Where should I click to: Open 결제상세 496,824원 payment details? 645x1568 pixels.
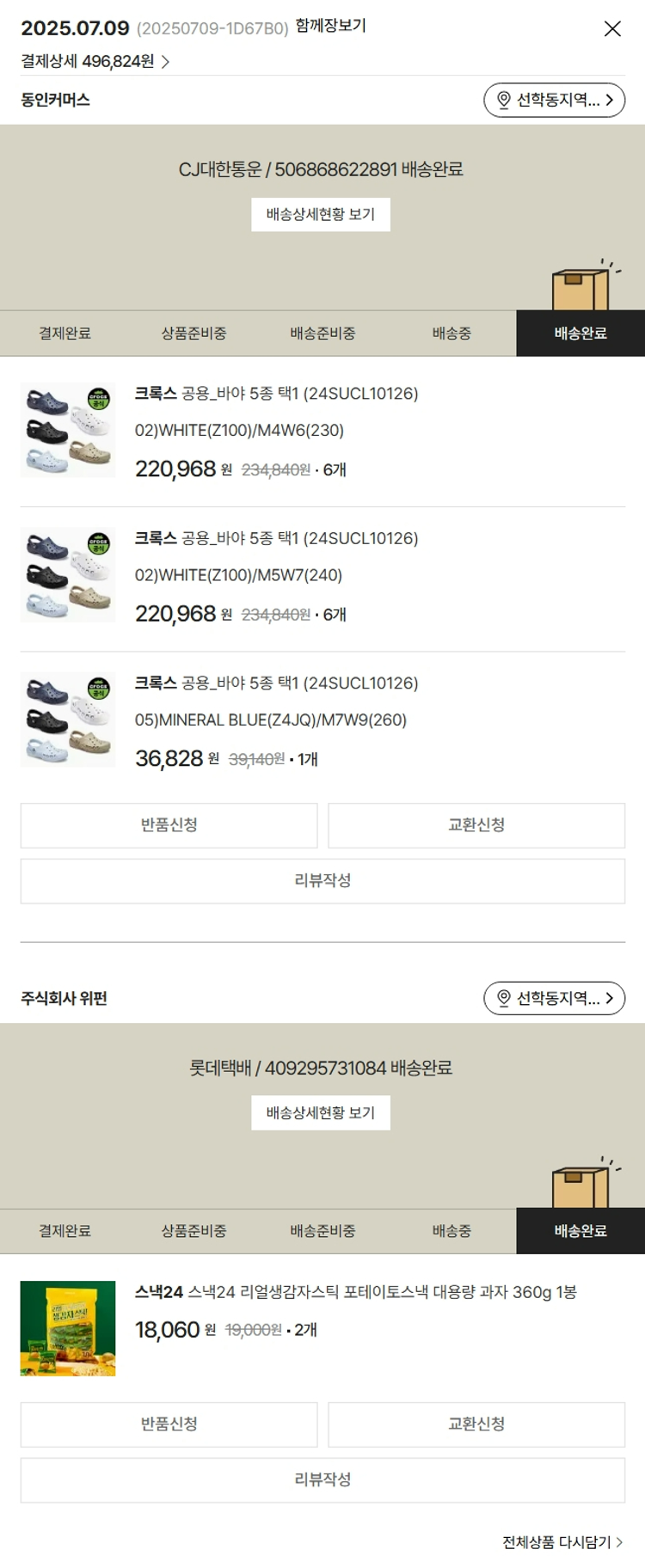[95, 62]
